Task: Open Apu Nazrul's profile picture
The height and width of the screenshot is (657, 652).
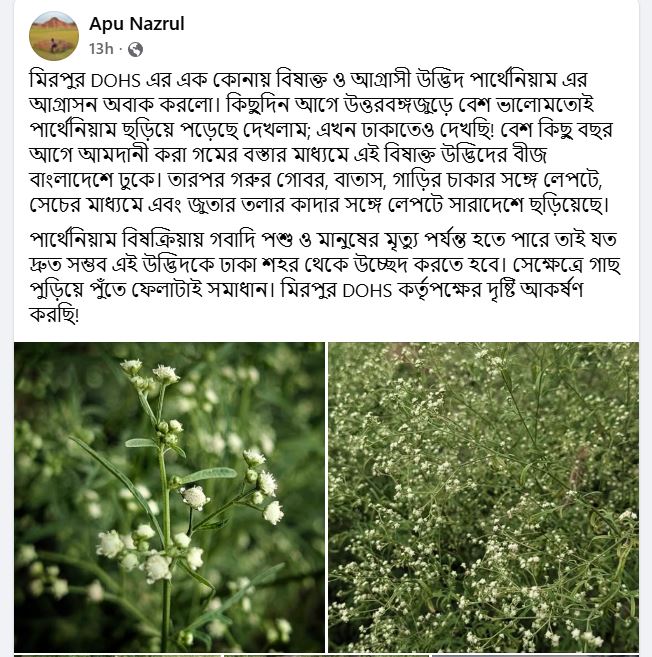Action: 54,35
